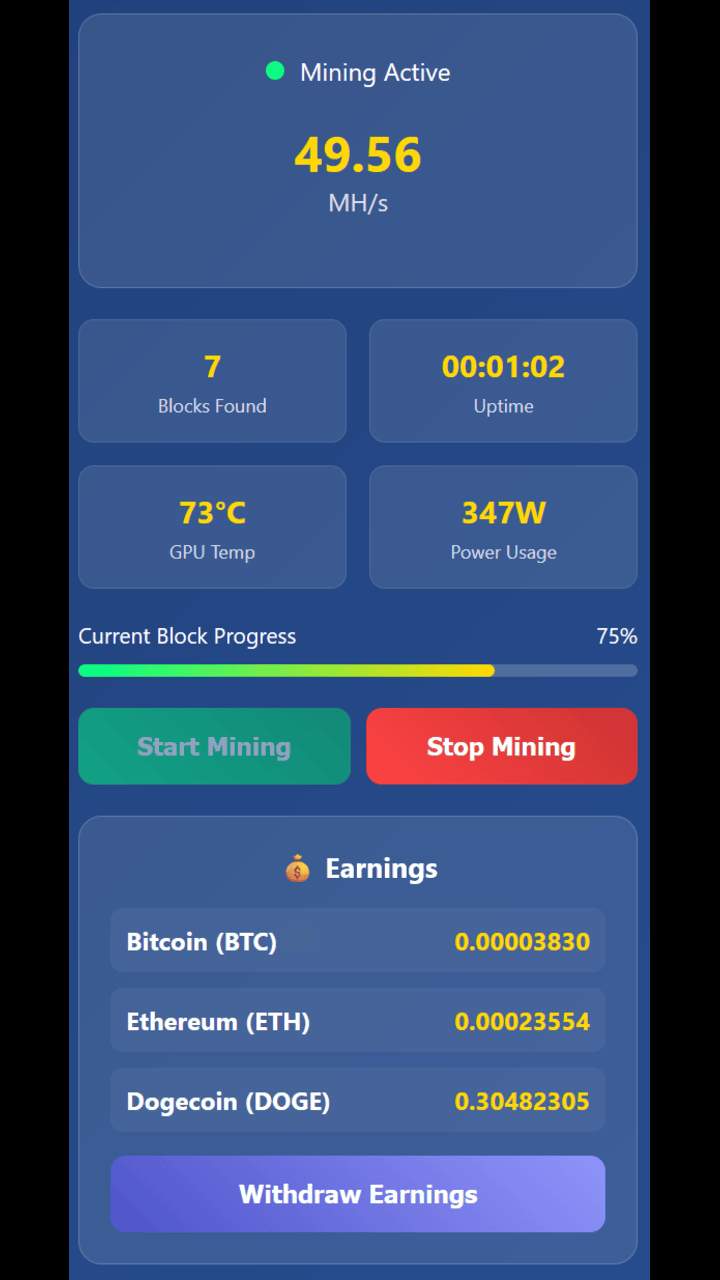Click the Mining Active status label
This screenshot has width=720, height=1280.
[375, 72]
